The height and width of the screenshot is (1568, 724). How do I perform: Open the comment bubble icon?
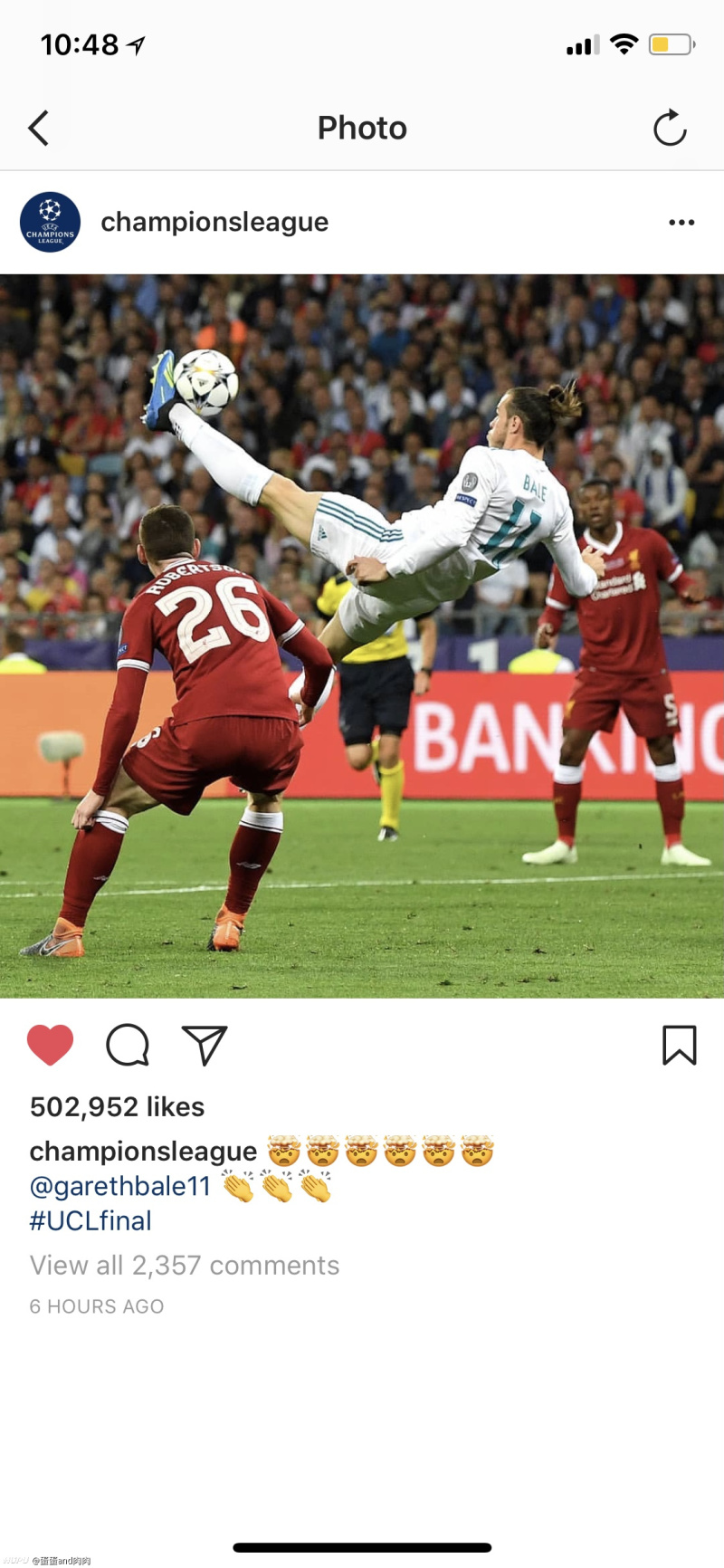pos(128,1045)
